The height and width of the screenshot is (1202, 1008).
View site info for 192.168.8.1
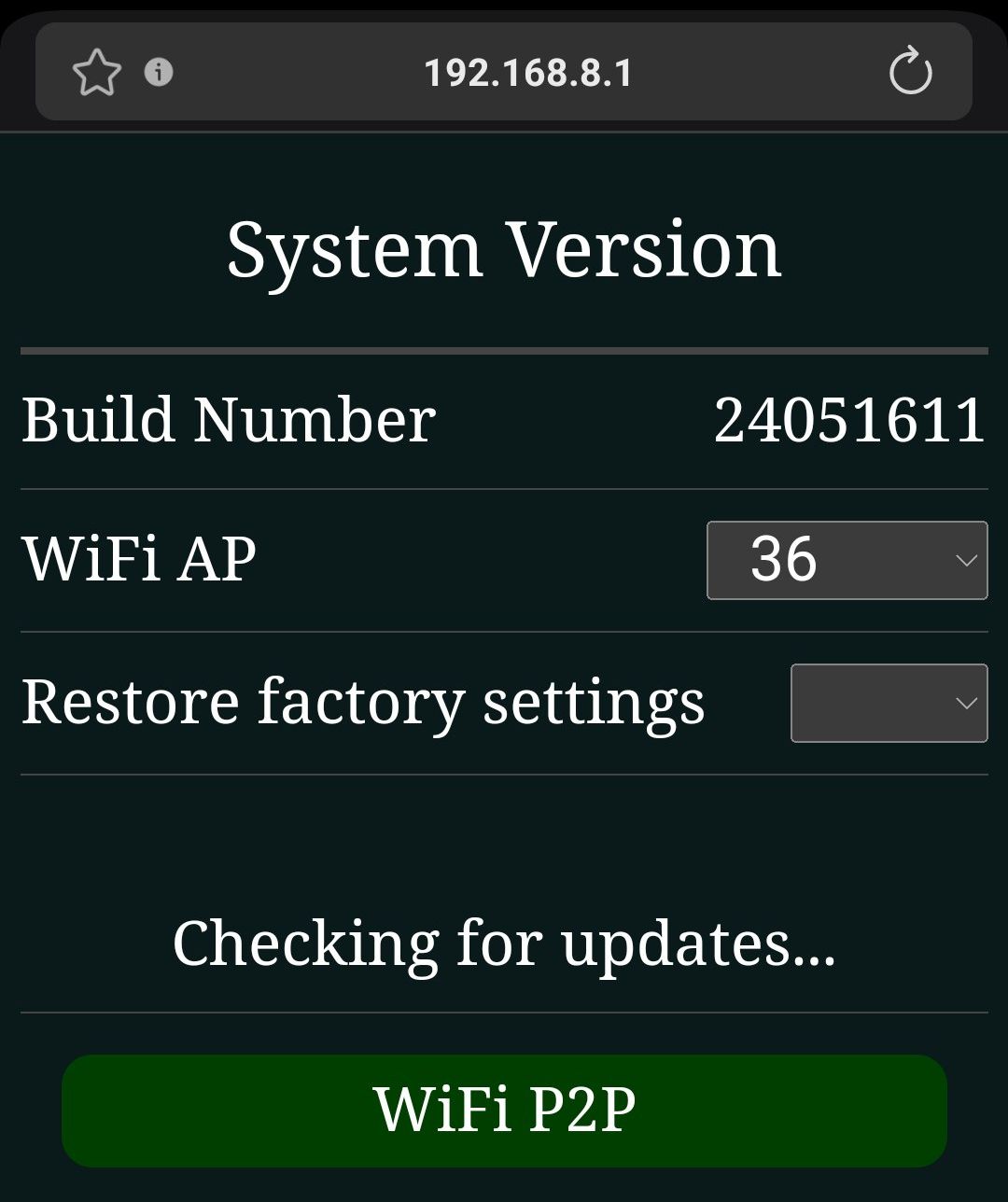[x=159, y=72]
